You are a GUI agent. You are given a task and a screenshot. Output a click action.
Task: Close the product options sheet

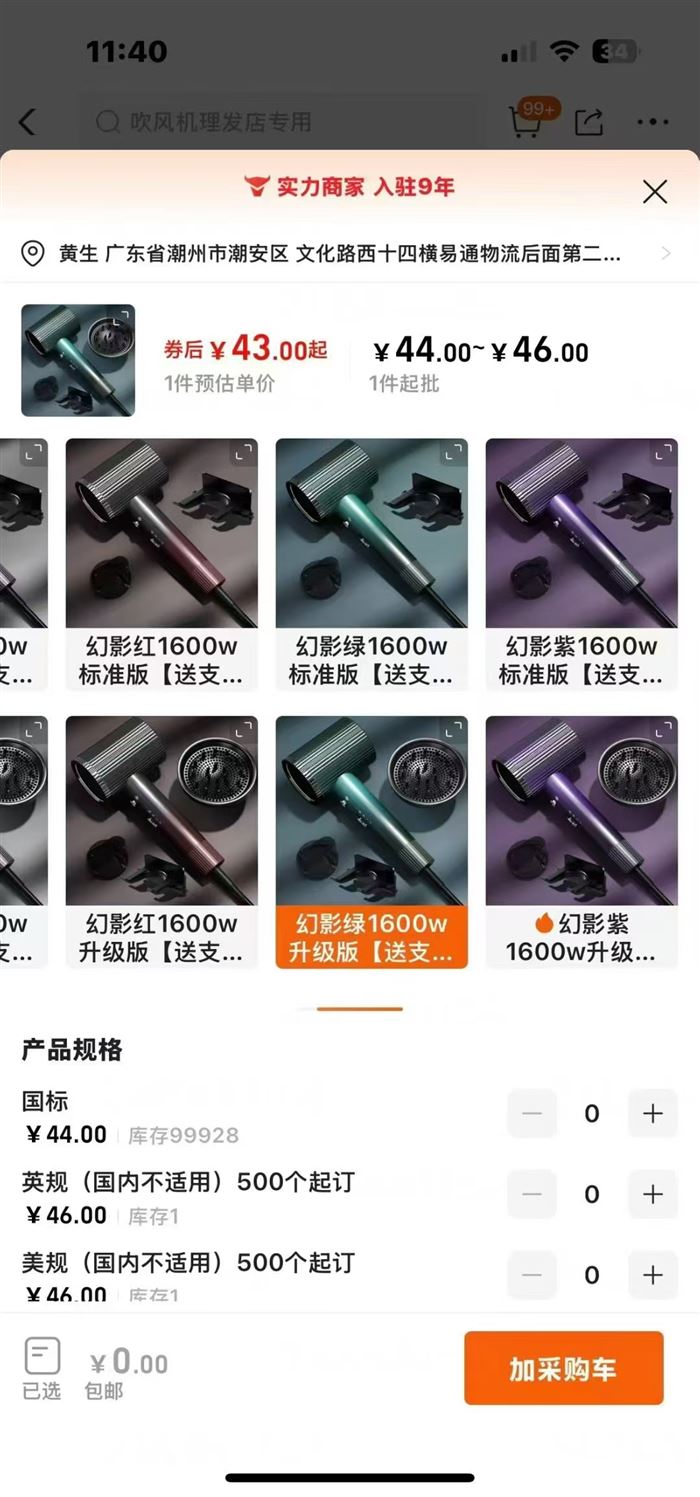[654, 191]
